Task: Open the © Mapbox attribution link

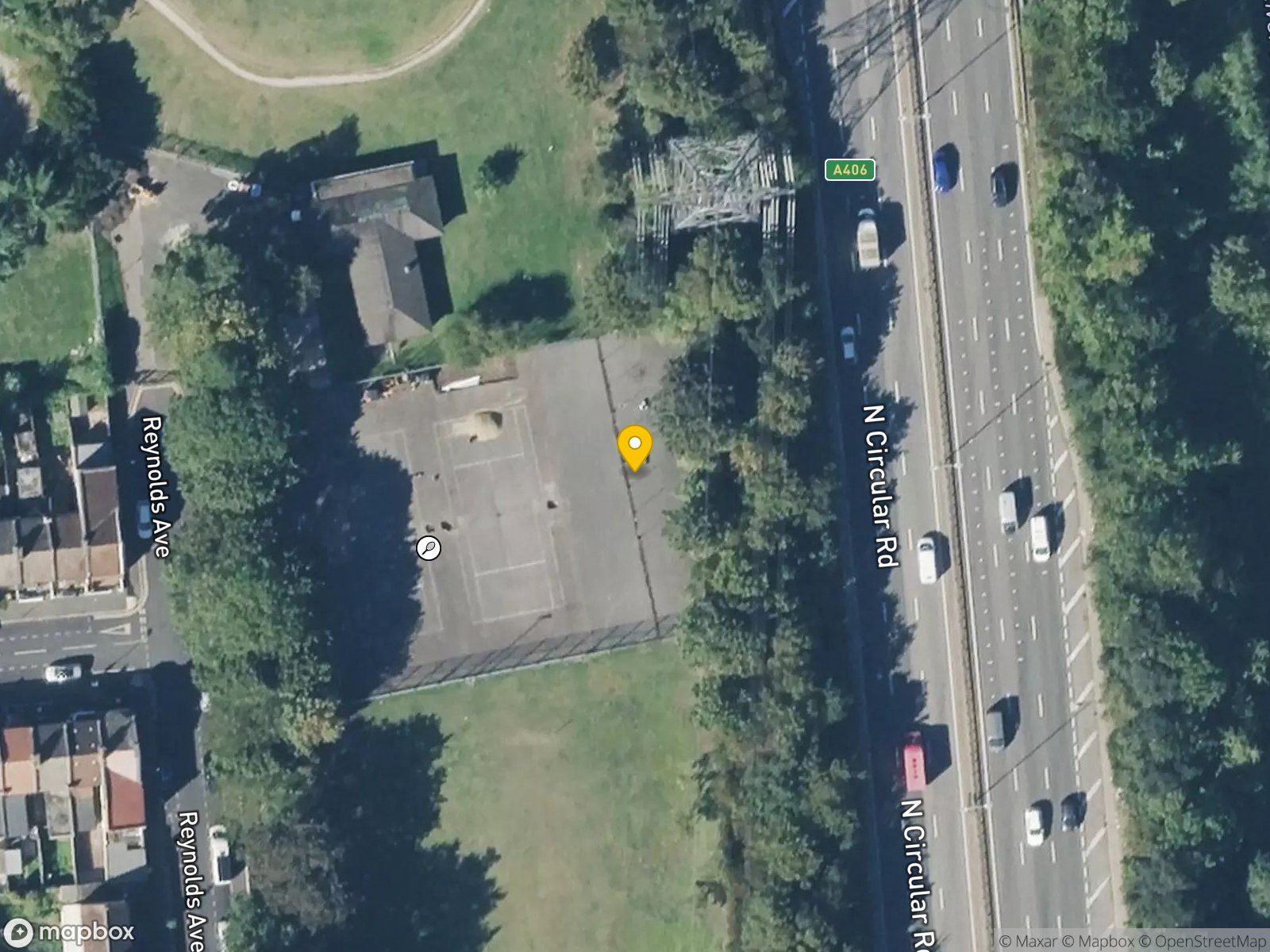Action: coord(1099,942)
